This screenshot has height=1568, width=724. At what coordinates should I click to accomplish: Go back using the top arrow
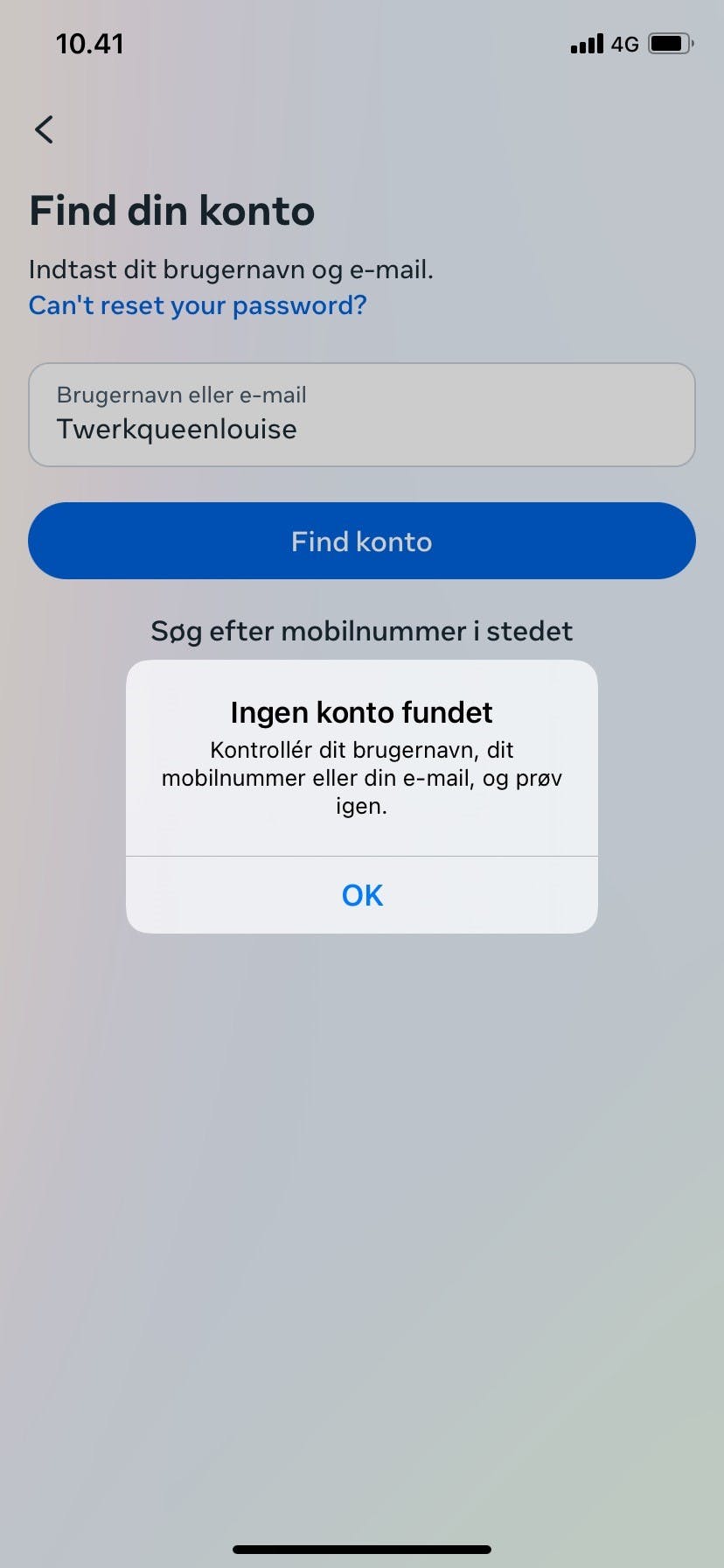44,129
